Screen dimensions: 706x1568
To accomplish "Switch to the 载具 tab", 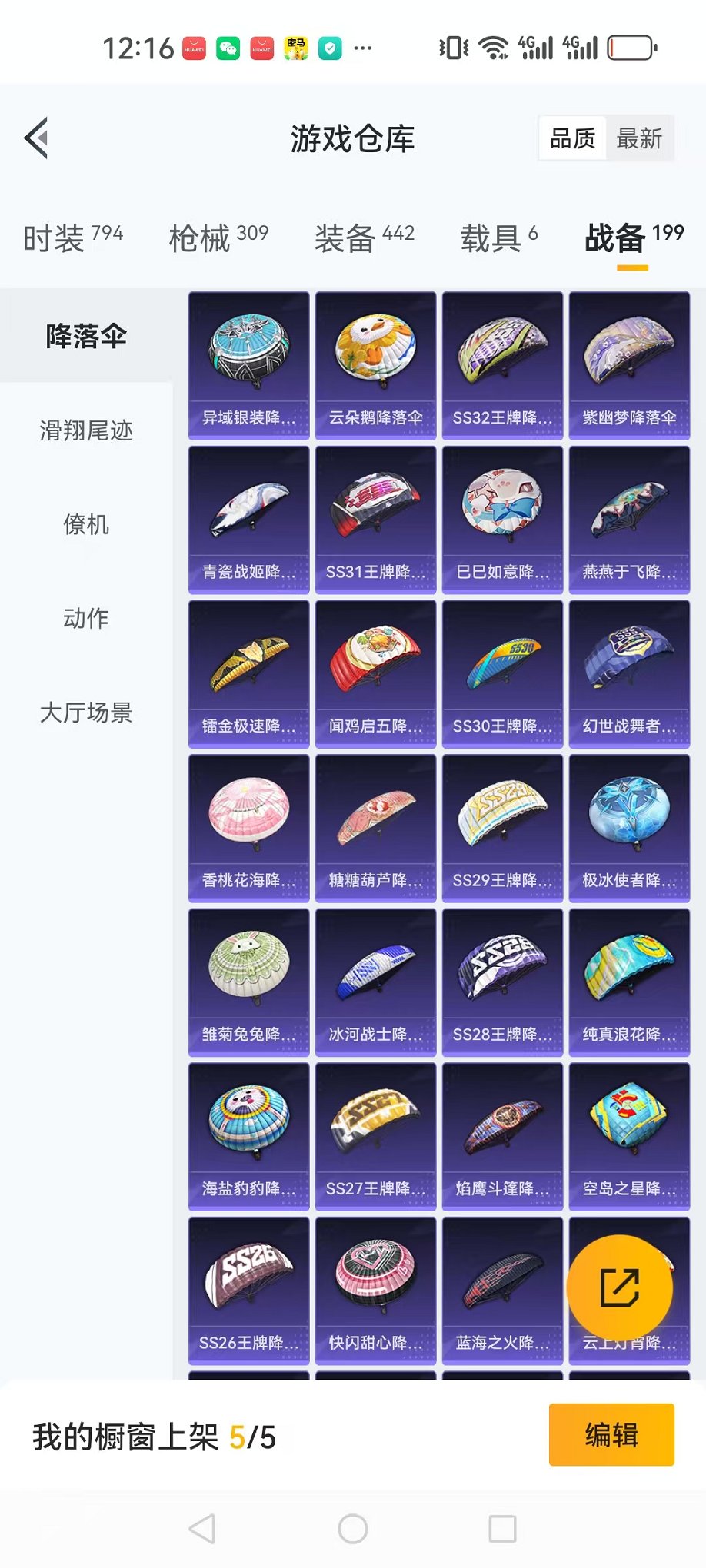I will click(x=498, y=238).
